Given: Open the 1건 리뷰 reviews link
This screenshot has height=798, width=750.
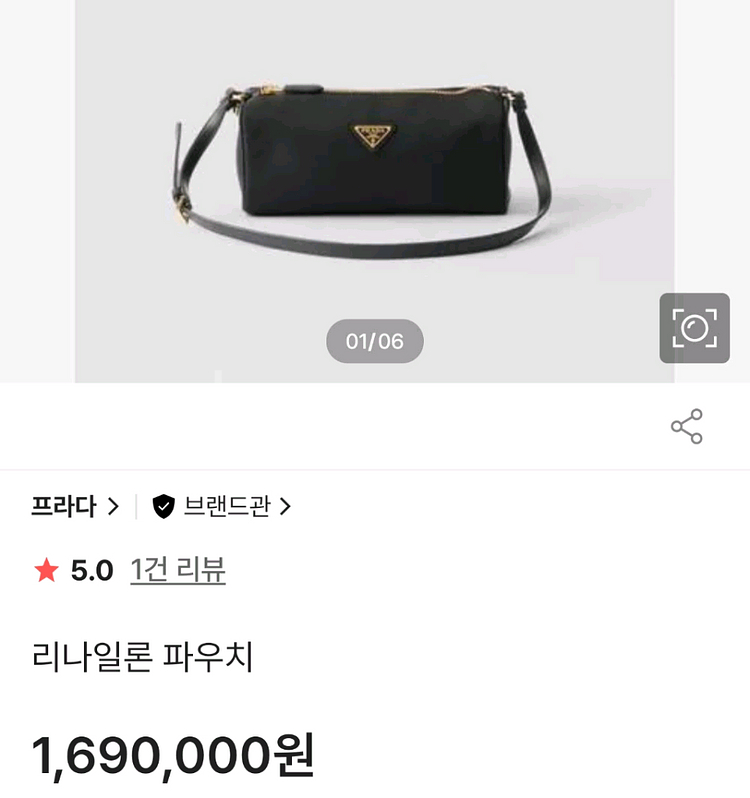Looking at the screenshot, I should pyautogui.click(x=178, y=571).
